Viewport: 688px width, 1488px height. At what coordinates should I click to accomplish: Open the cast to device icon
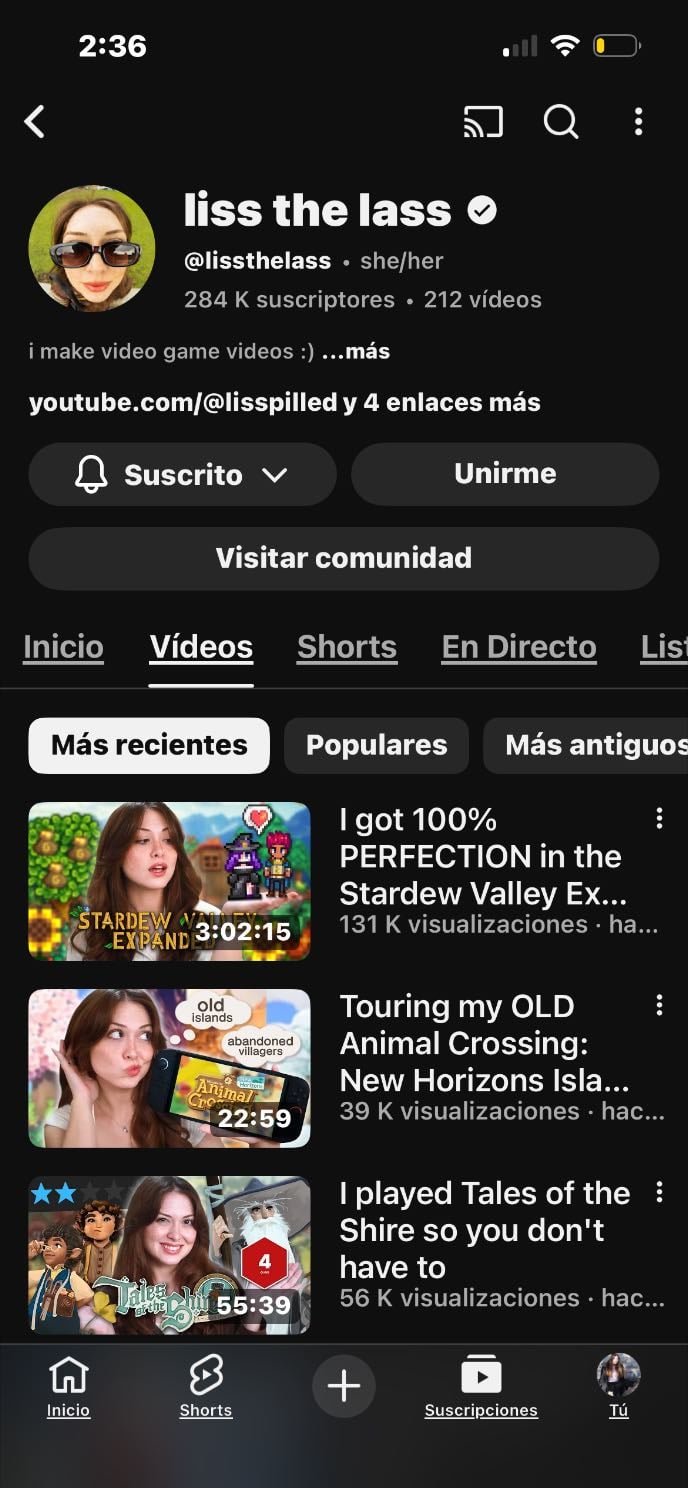pyautogui.click(x=483, y=122)
